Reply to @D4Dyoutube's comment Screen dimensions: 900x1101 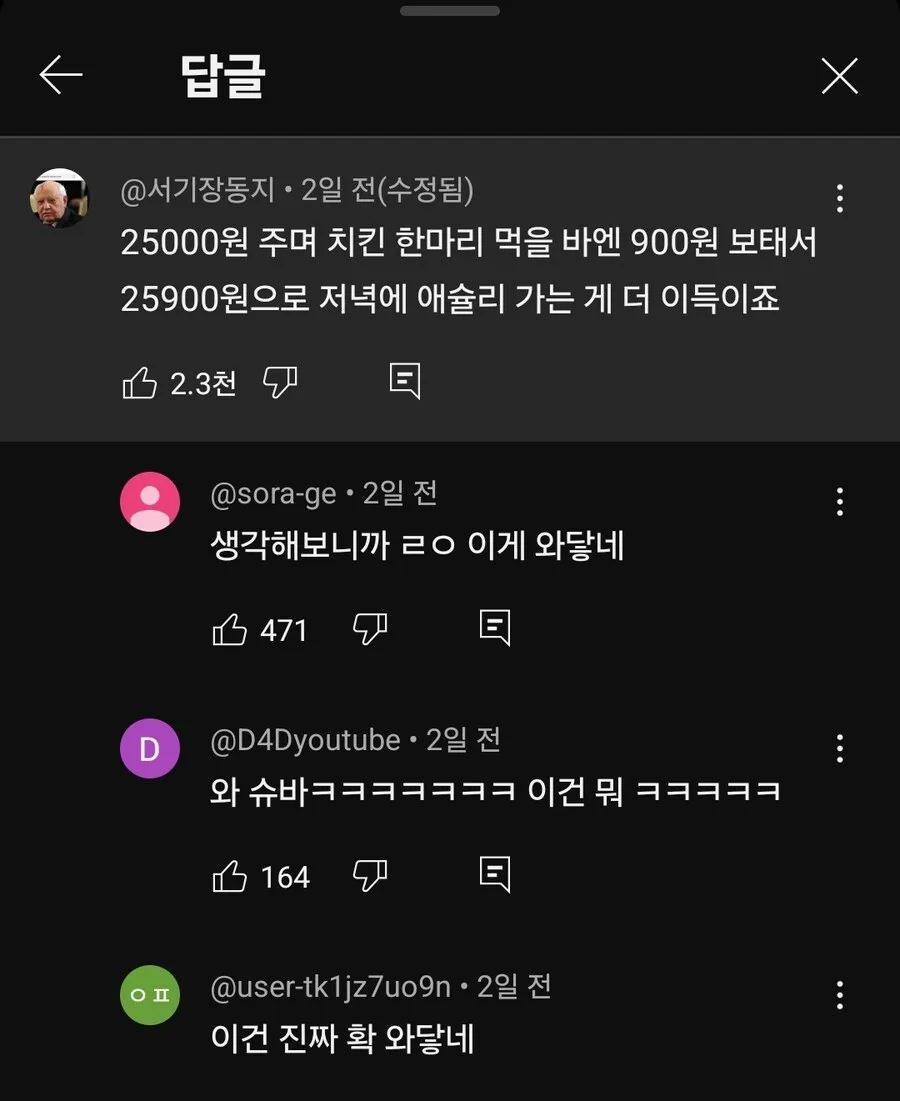[495, 874]
